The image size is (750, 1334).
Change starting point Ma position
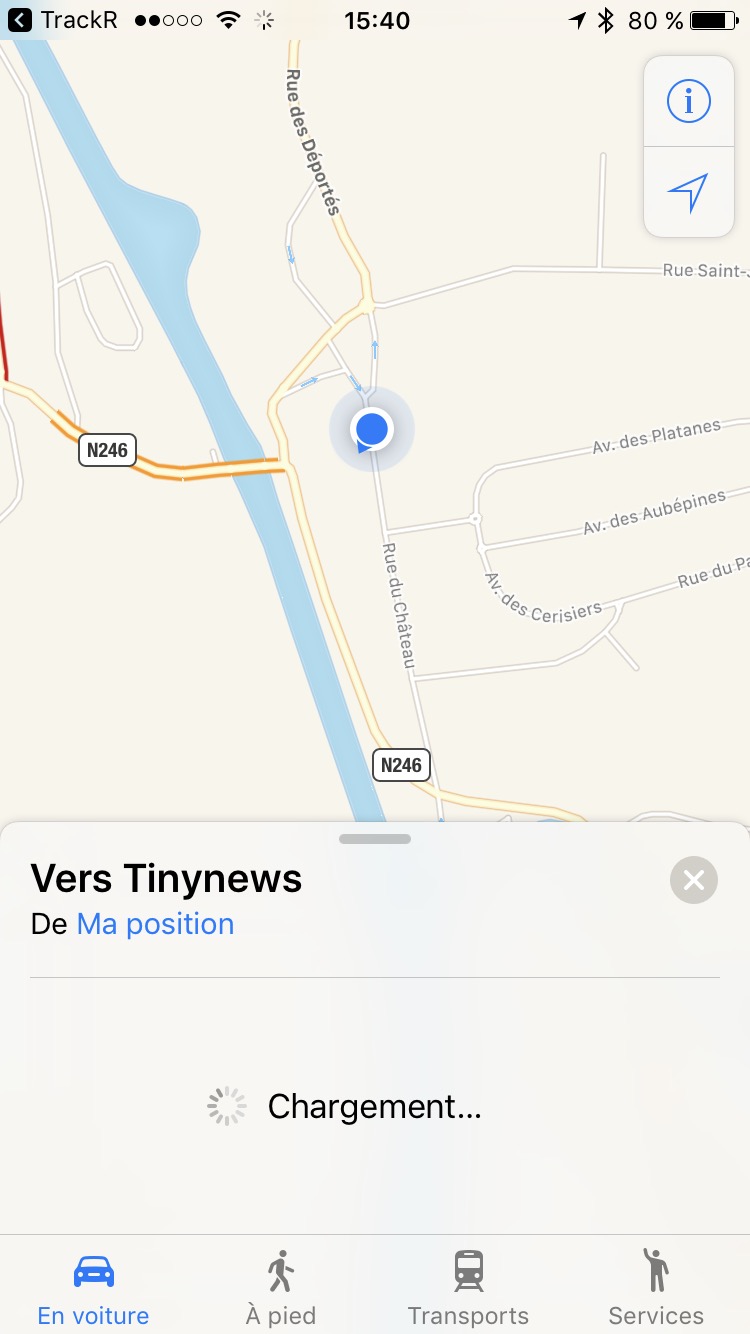click(x=155, y=924)
